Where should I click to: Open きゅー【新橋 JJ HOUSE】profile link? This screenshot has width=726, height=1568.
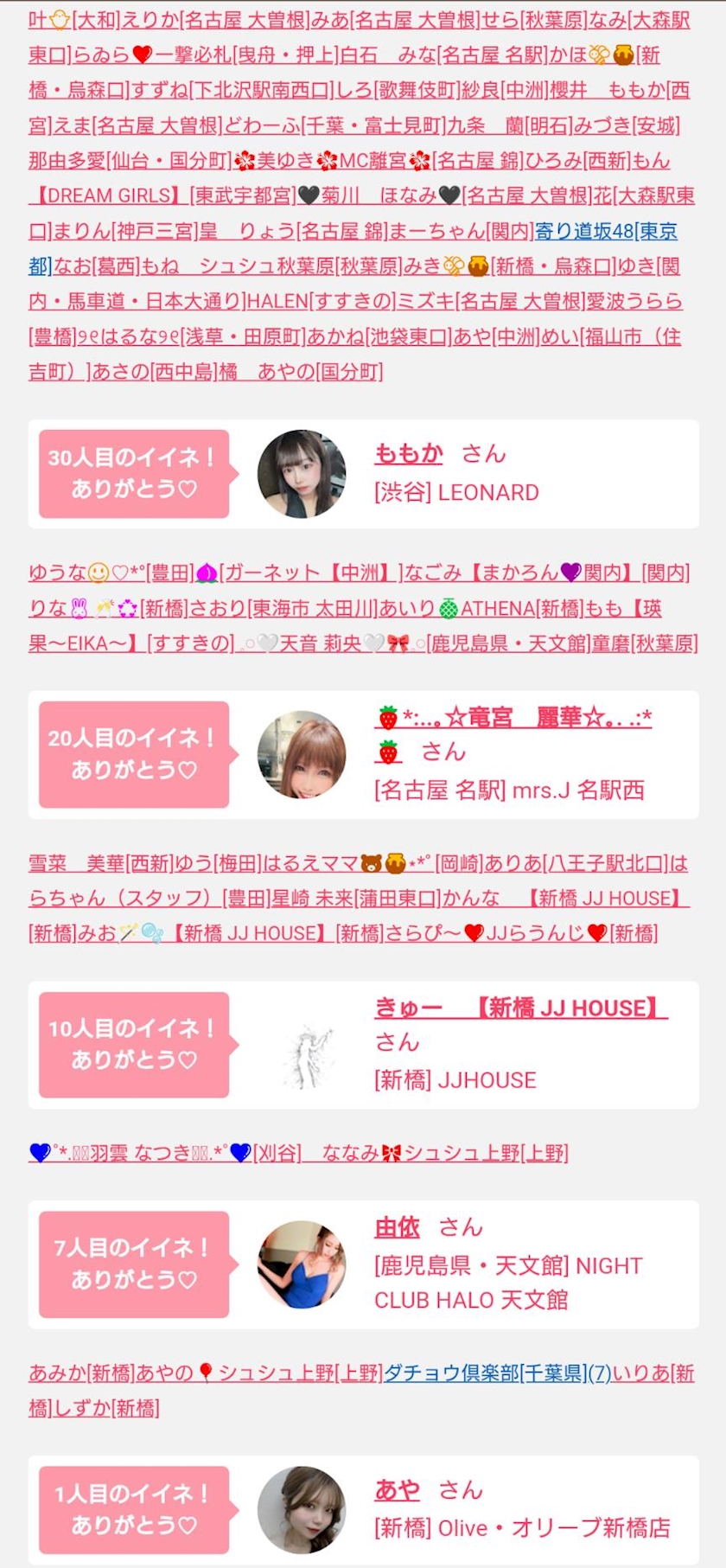point(521,1008)
